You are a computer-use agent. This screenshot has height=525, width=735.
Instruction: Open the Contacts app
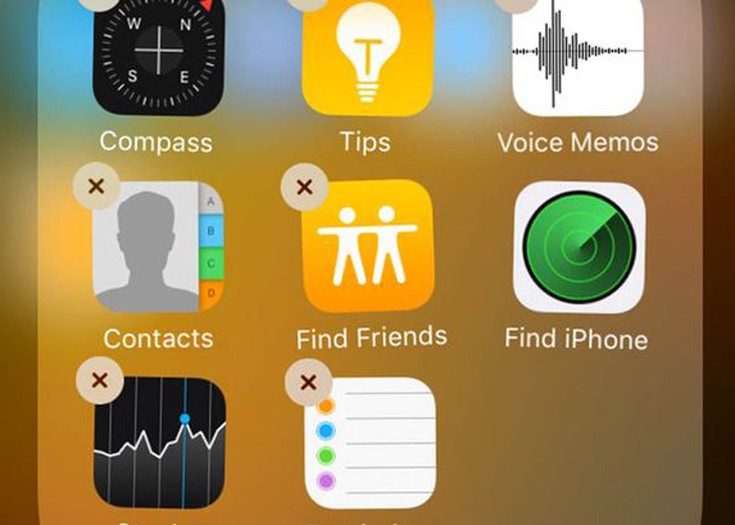[156, 248]
